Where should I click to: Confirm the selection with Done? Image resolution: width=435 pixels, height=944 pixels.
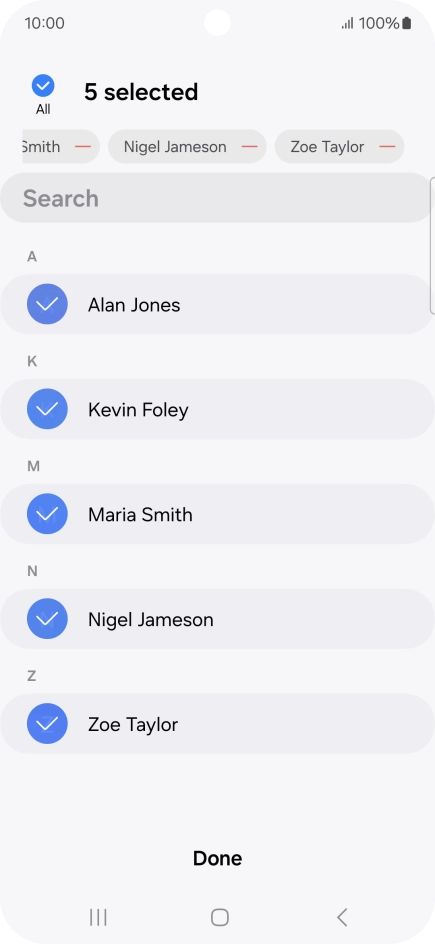(217, 858)
